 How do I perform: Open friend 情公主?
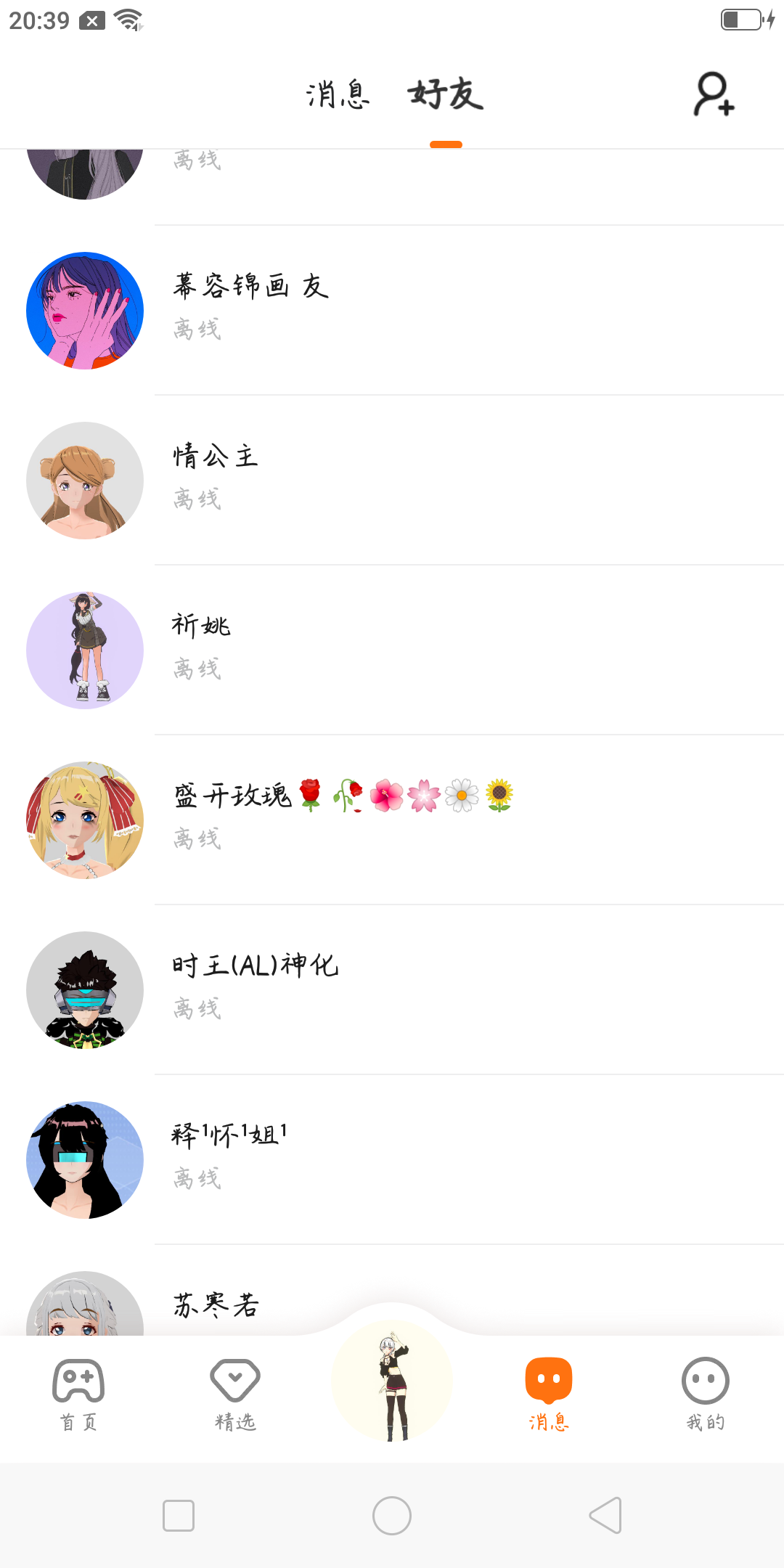click(x=392, y=481)
